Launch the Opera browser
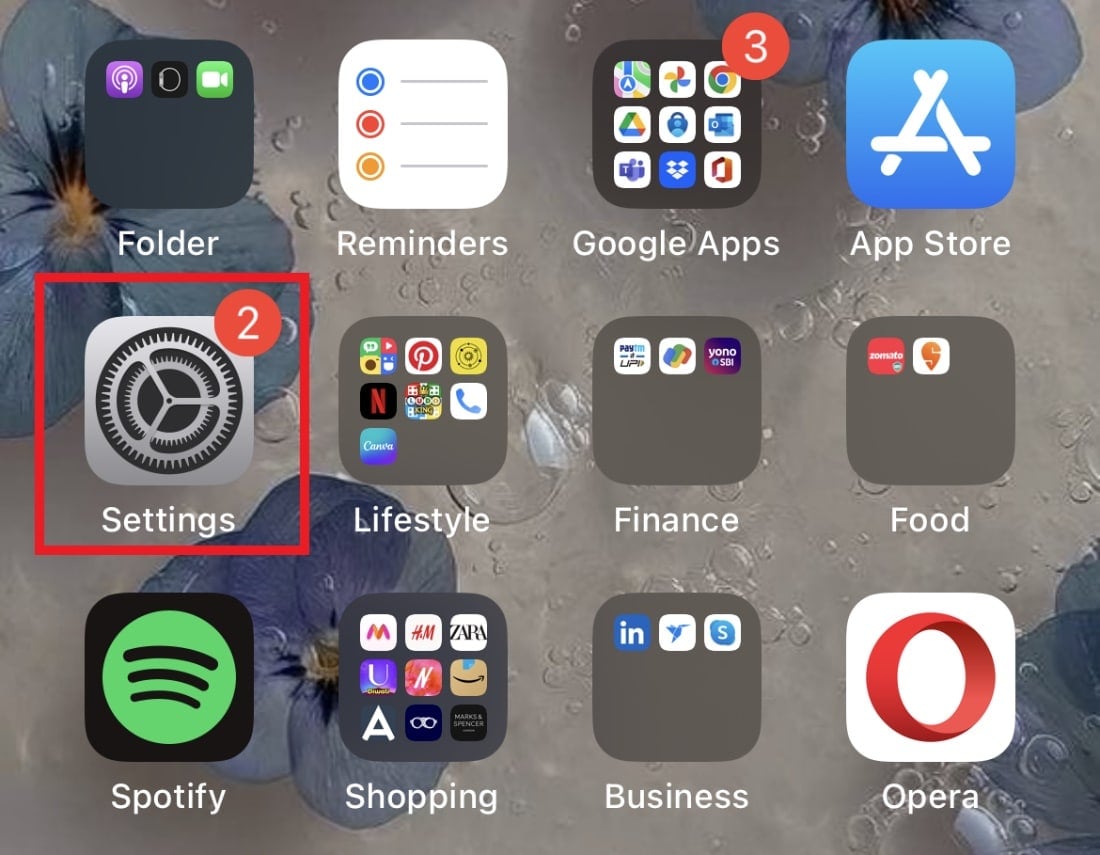1100x855 pixels. [x=930, y=677]
